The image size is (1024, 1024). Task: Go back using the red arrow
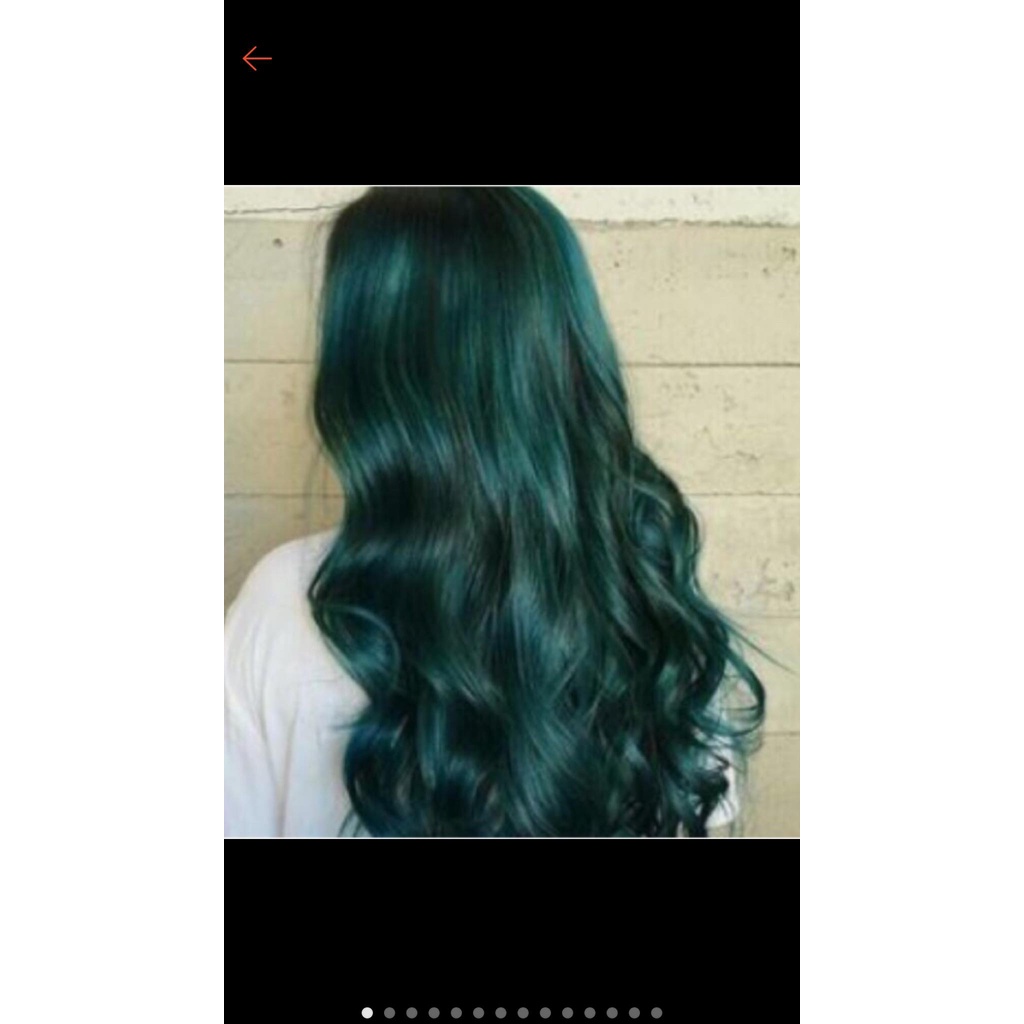pyautogui.click(x=256, y=59)
